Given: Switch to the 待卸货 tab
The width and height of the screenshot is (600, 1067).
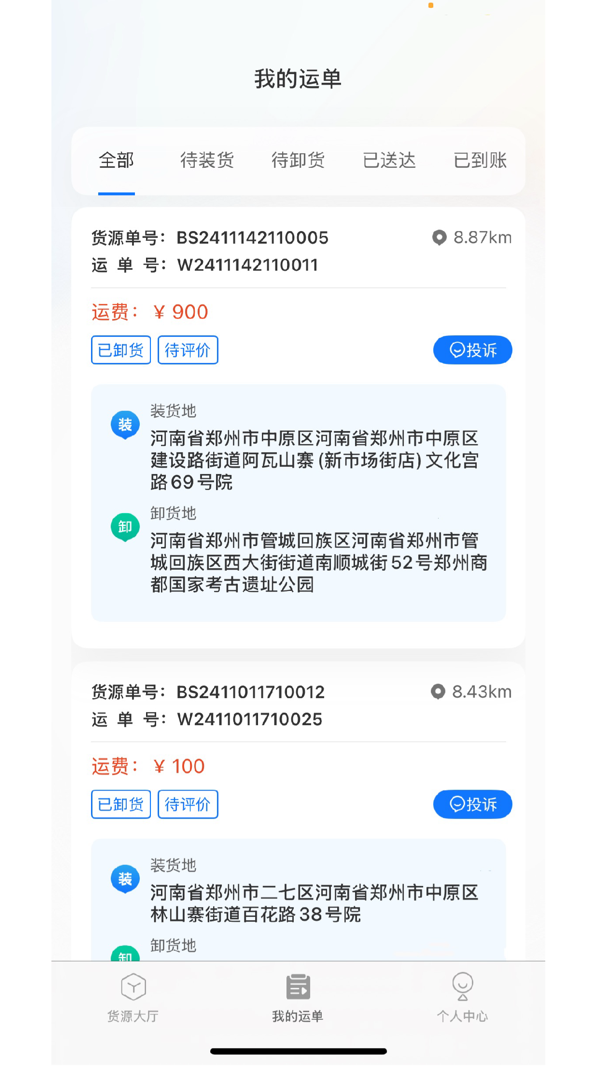Looking at the screenshot, I should (x=298, y=160).
